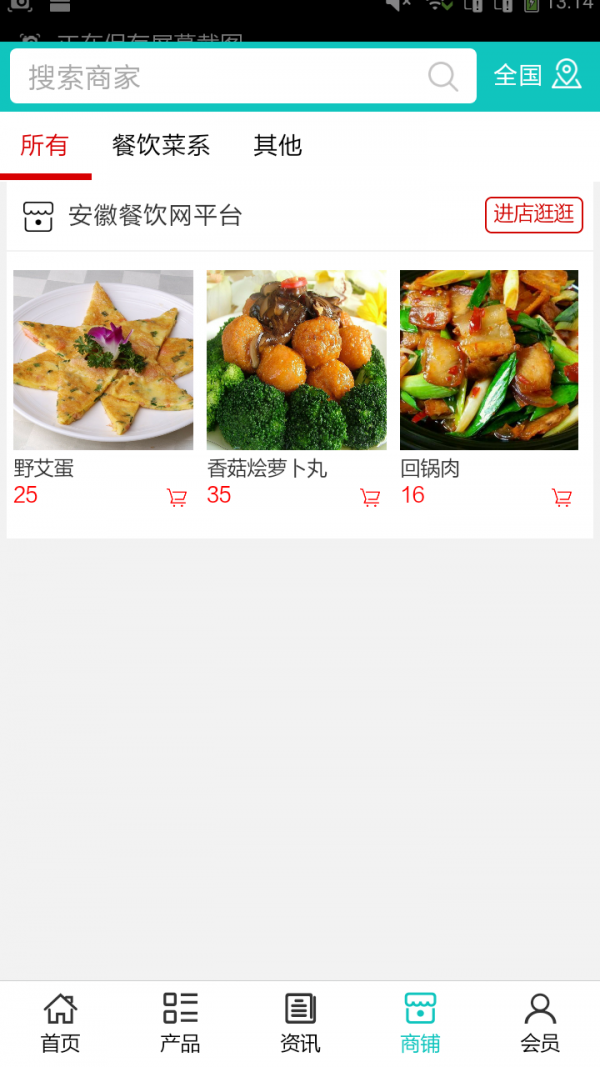The image size is (600, 1067).
Task: Add 野艾蛋 to the cart
Action: pos(177,497)
